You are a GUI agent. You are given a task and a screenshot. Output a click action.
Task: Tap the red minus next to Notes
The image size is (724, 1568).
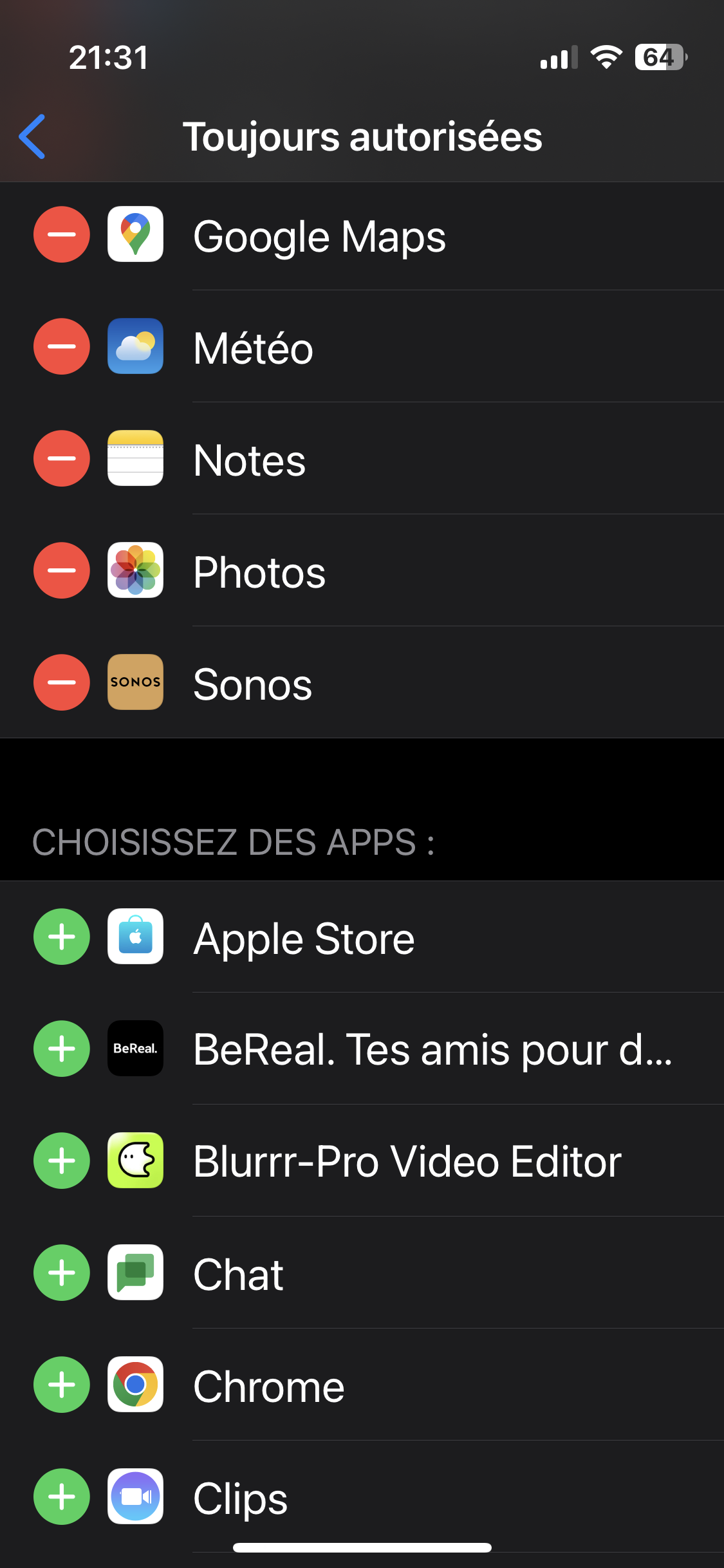tap(62, 458)
